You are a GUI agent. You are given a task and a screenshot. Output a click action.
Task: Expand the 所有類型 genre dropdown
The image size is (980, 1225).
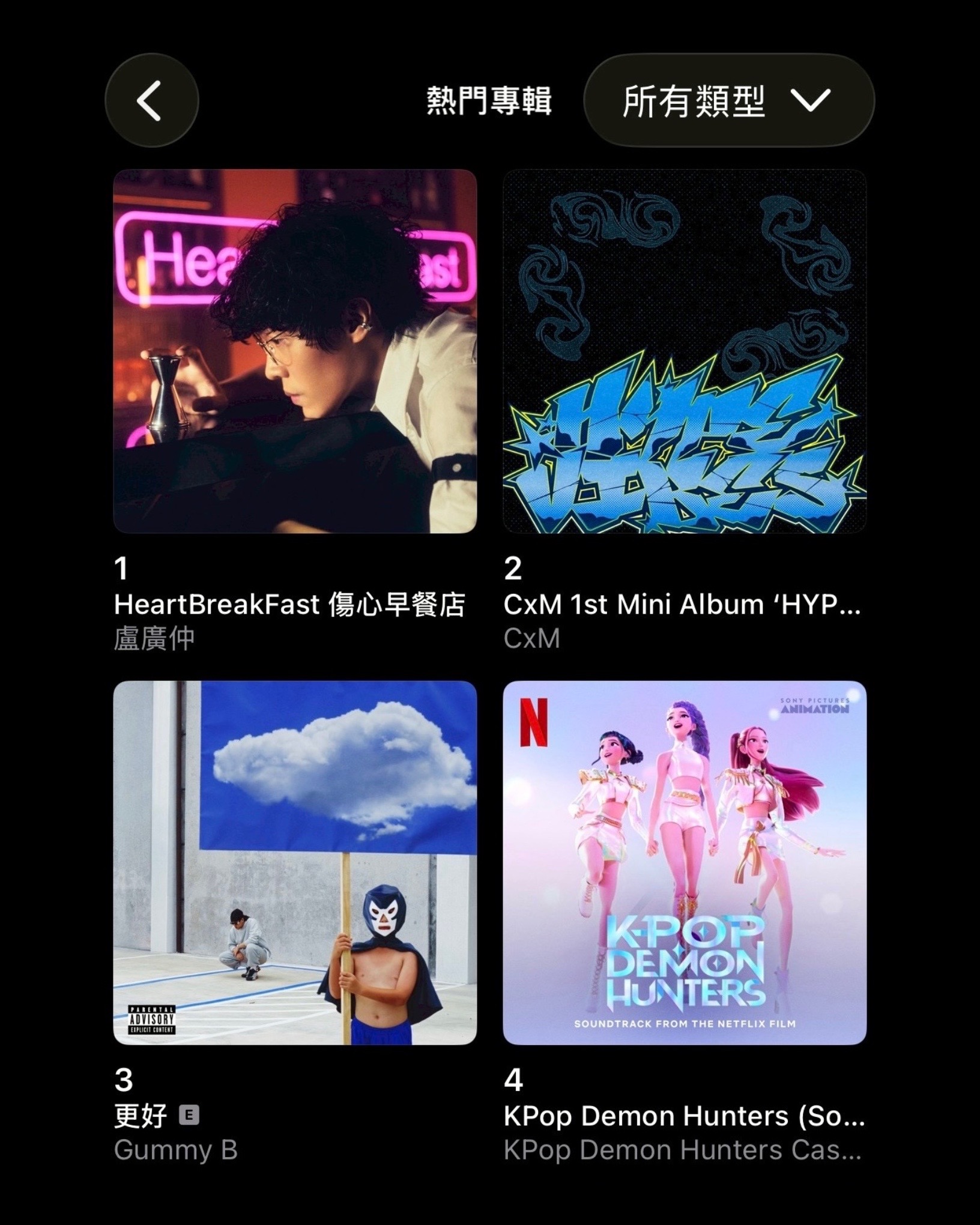click(728, 100)
